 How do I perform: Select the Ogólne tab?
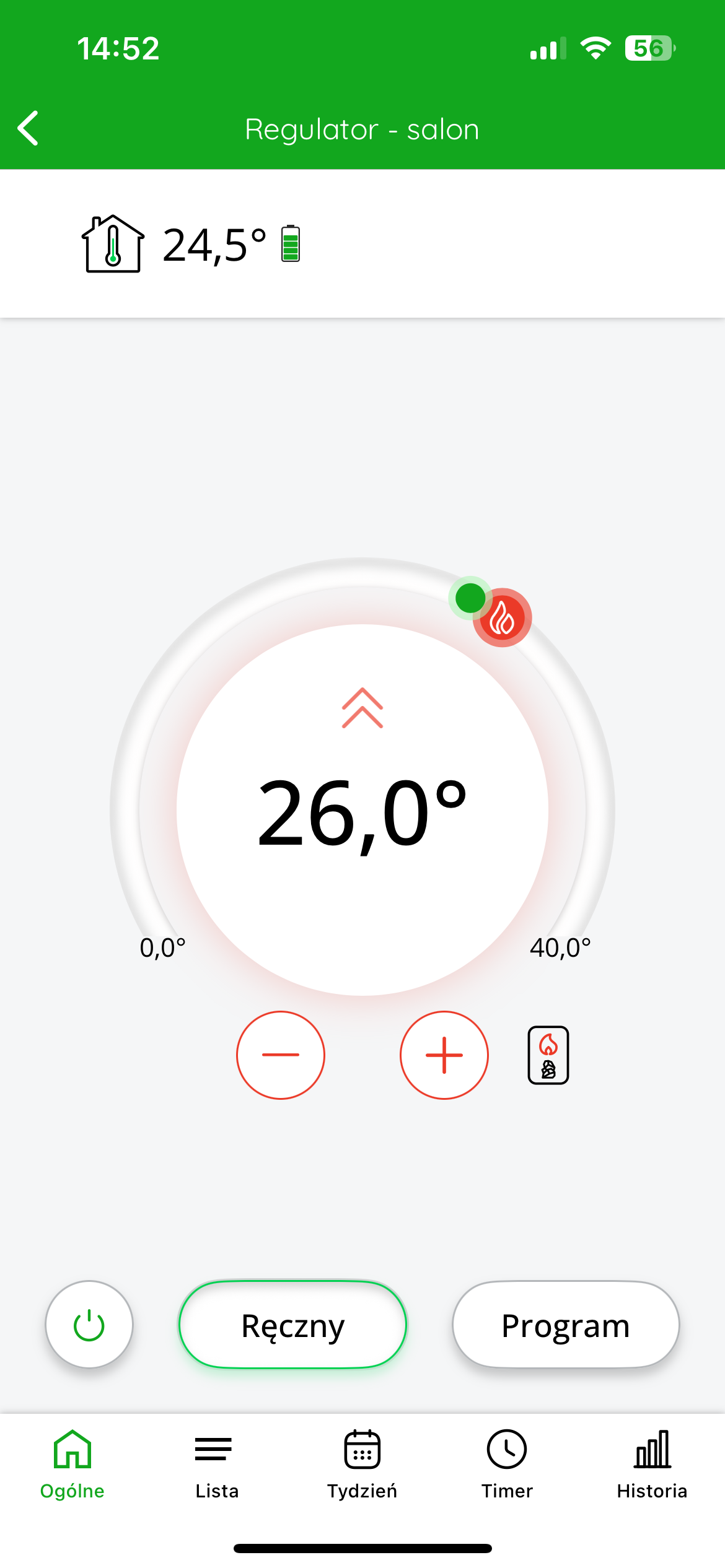[x=72, y=1465]
